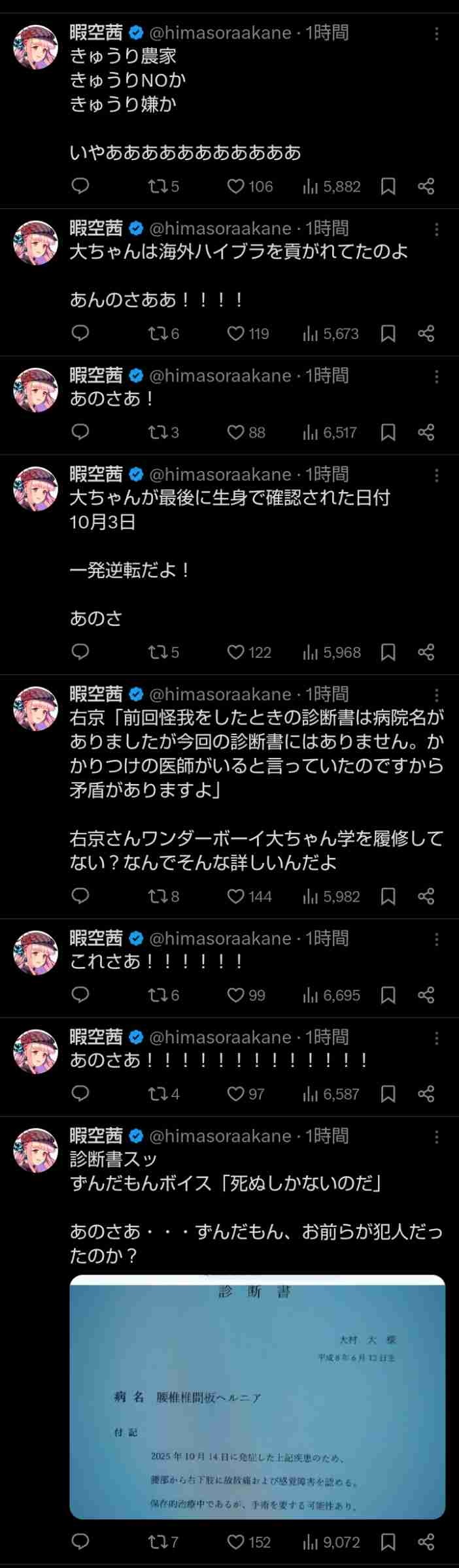Screen dimensions: 459x1568
Task: Bookmark the 10月3日 tweet
Action: coord(388,652)
